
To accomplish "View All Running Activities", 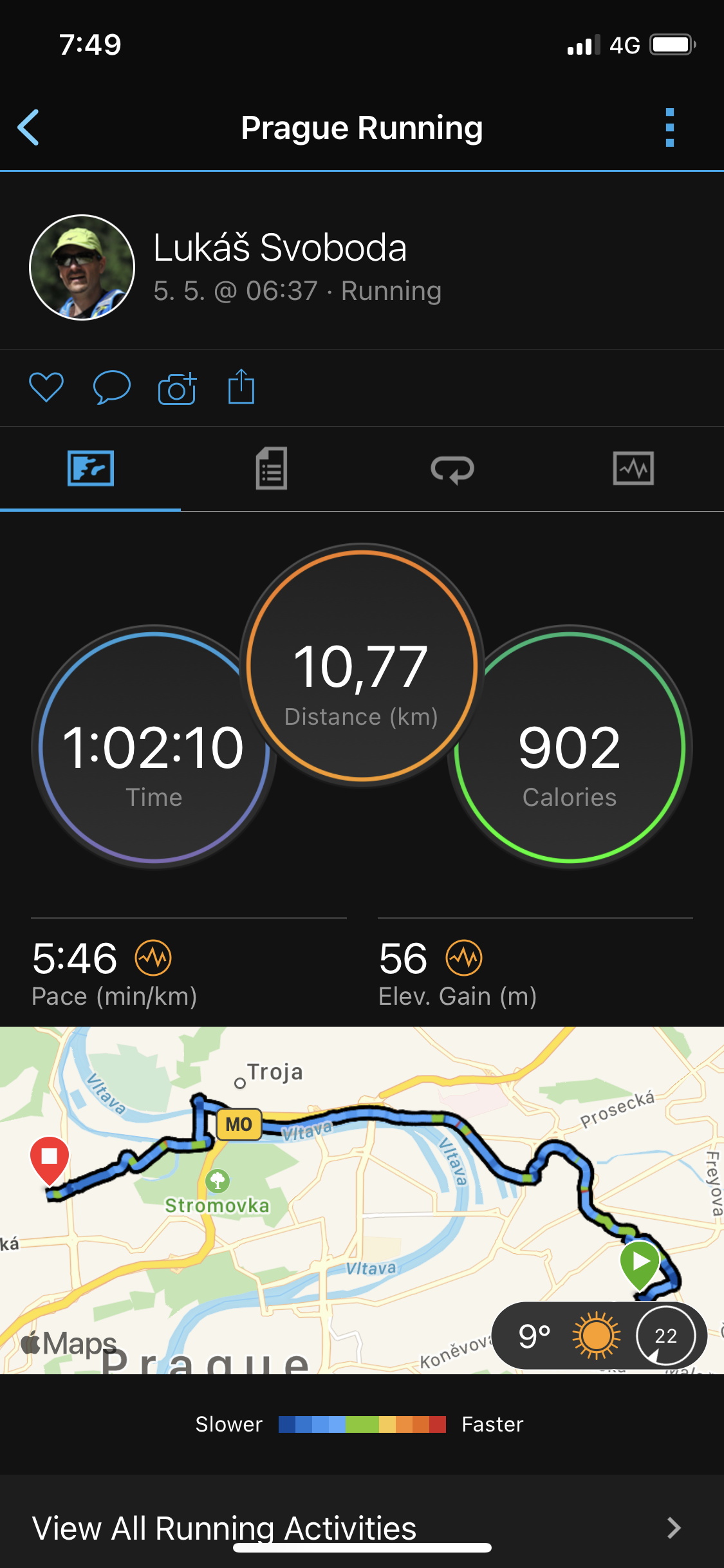I will [x=362, y=1528].
